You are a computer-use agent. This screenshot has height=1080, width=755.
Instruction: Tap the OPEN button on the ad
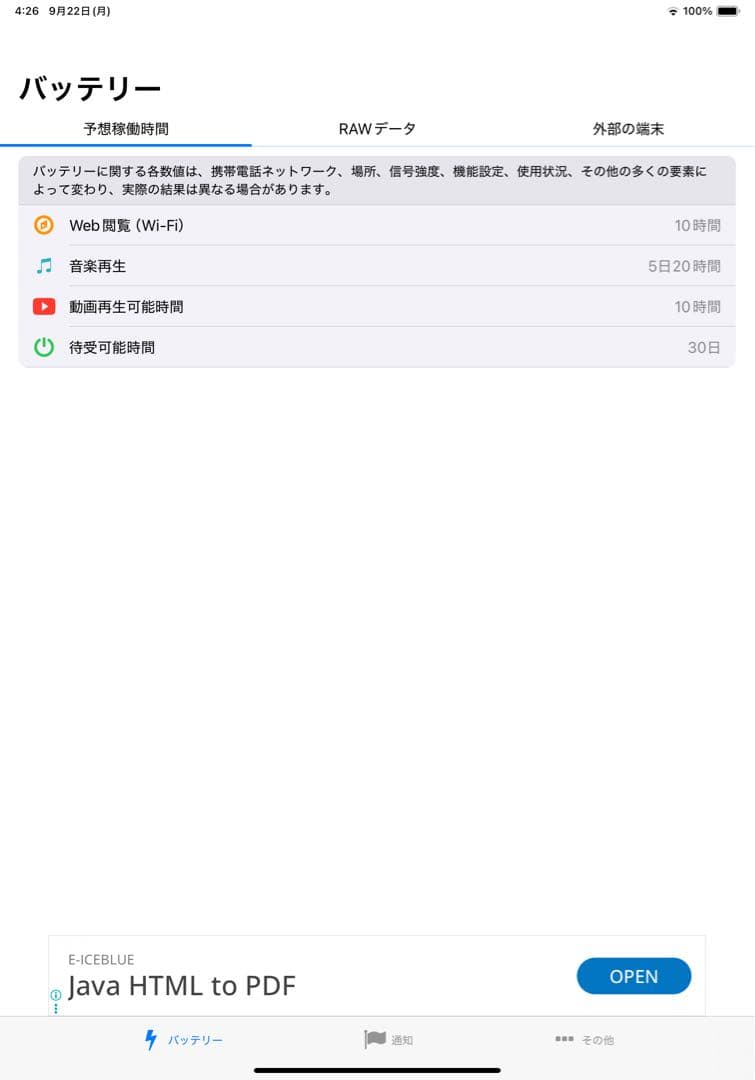(633, 976)
